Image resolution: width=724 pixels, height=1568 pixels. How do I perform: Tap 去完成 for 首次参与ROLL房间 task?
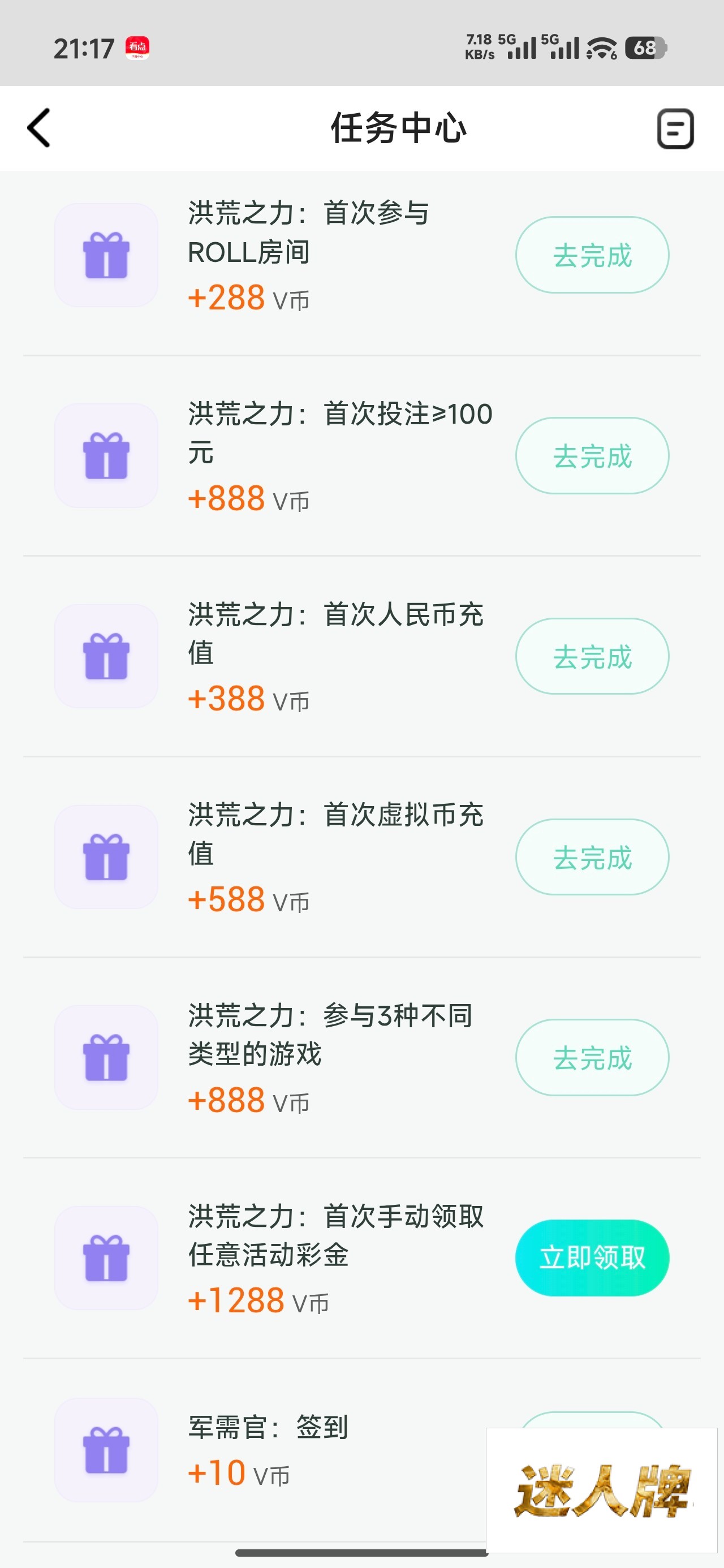point(592,255)
